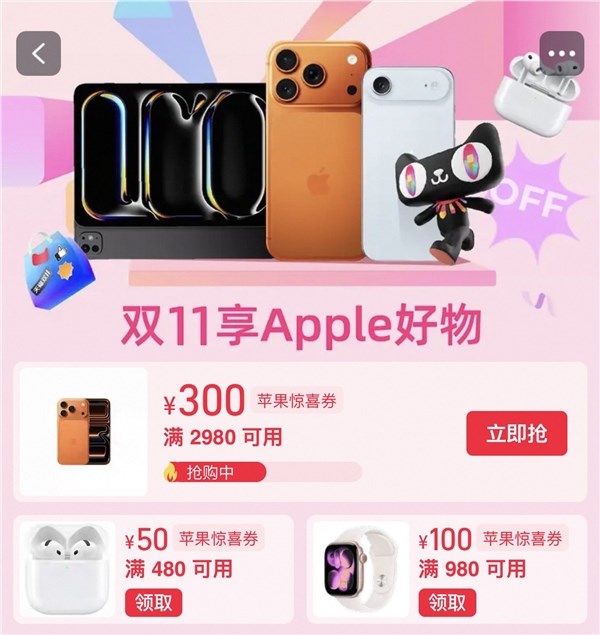Go back using the top-left arrow
The height and width of the screenshot is (635, 600).
38,54
